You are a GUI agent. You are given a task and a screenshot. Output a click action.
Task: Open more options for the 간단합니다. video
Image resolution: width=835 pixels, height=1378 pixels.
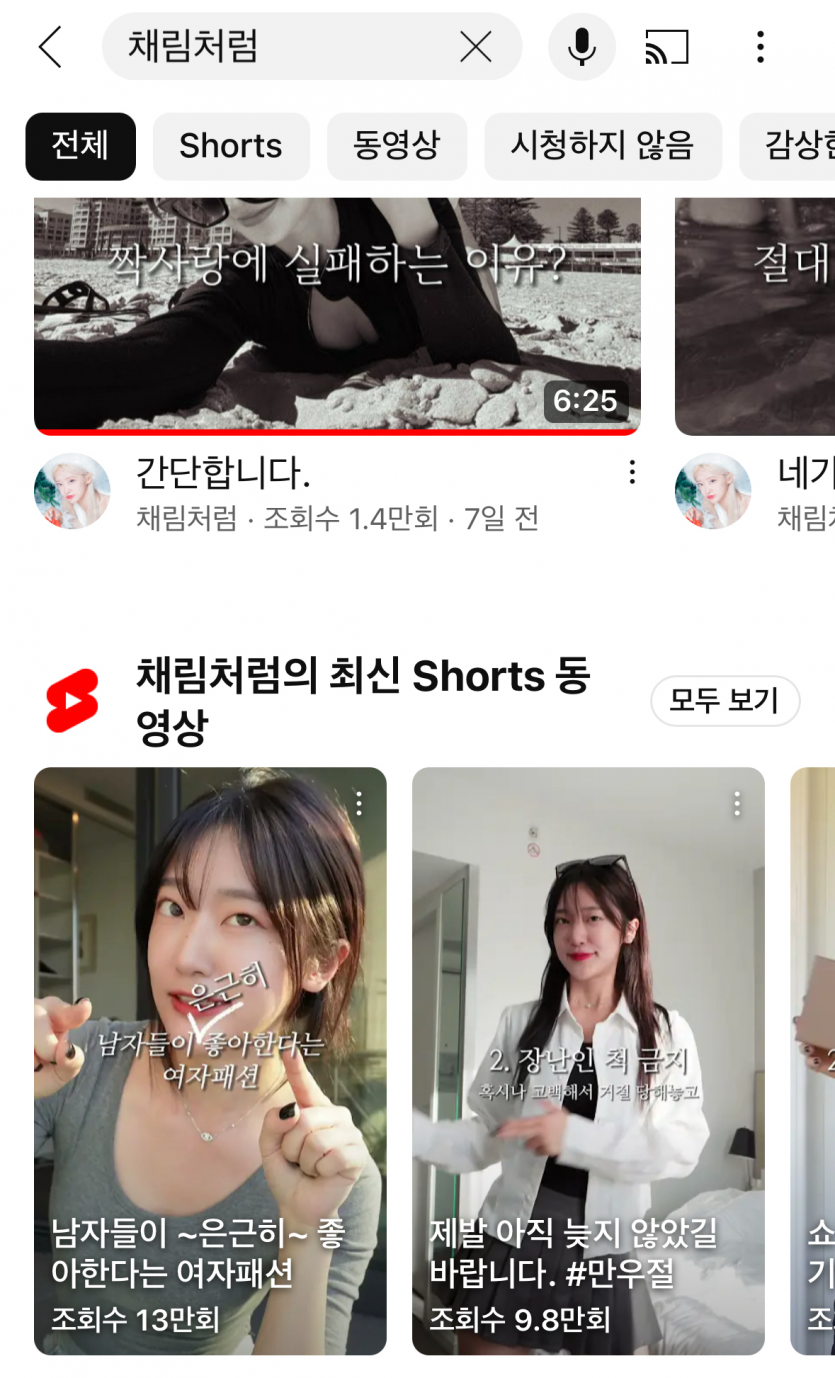click(x=632, y=473)
